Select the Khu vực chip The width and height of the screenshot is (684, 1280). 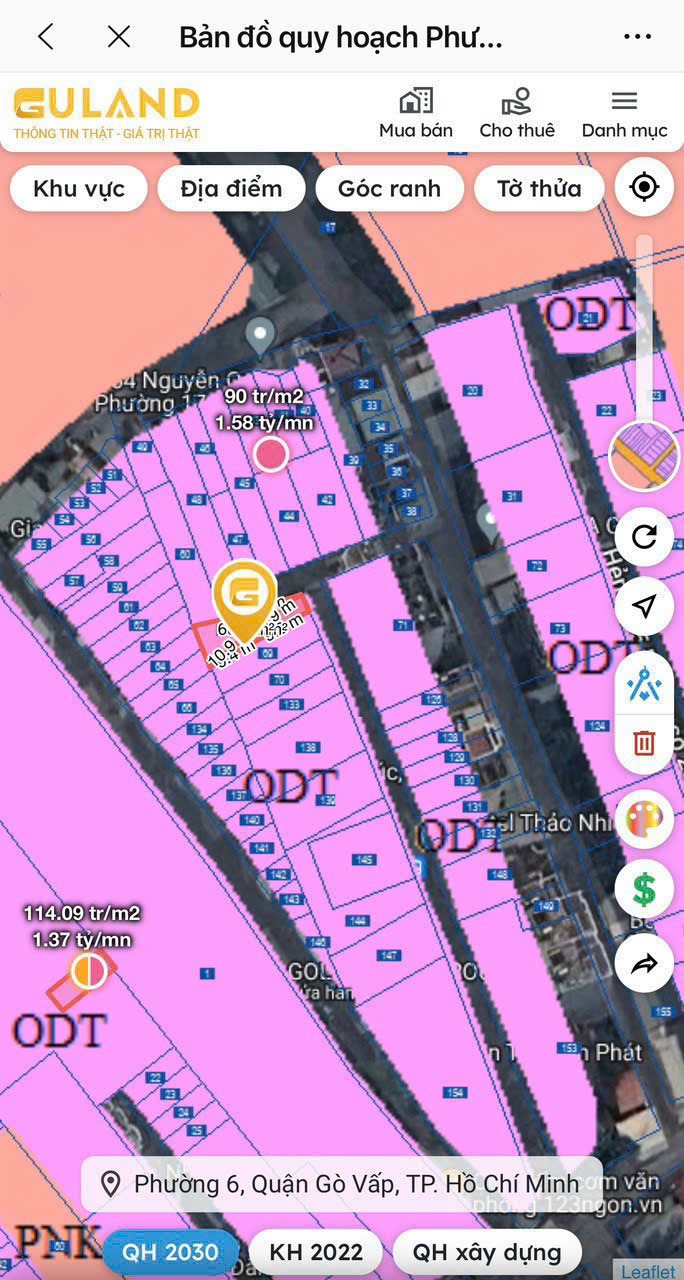coord(79,188)
